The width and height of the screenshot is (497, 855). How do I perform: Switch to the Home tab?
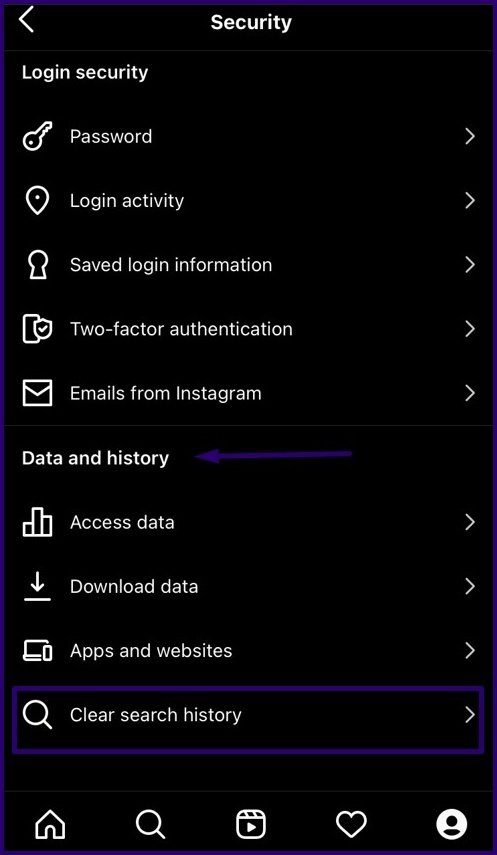tap(50, 823)
